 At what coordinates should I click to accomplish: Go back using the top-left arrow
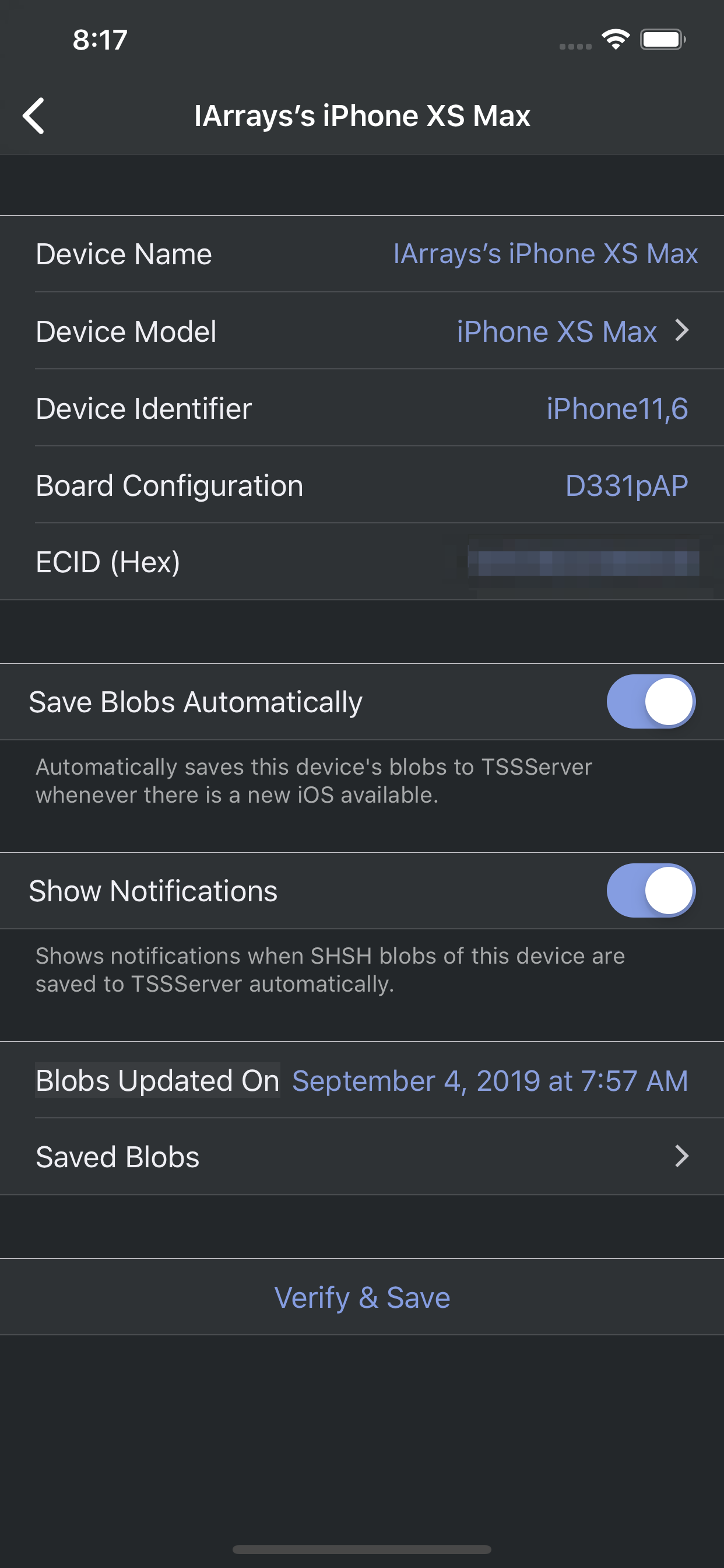point(33,116)
